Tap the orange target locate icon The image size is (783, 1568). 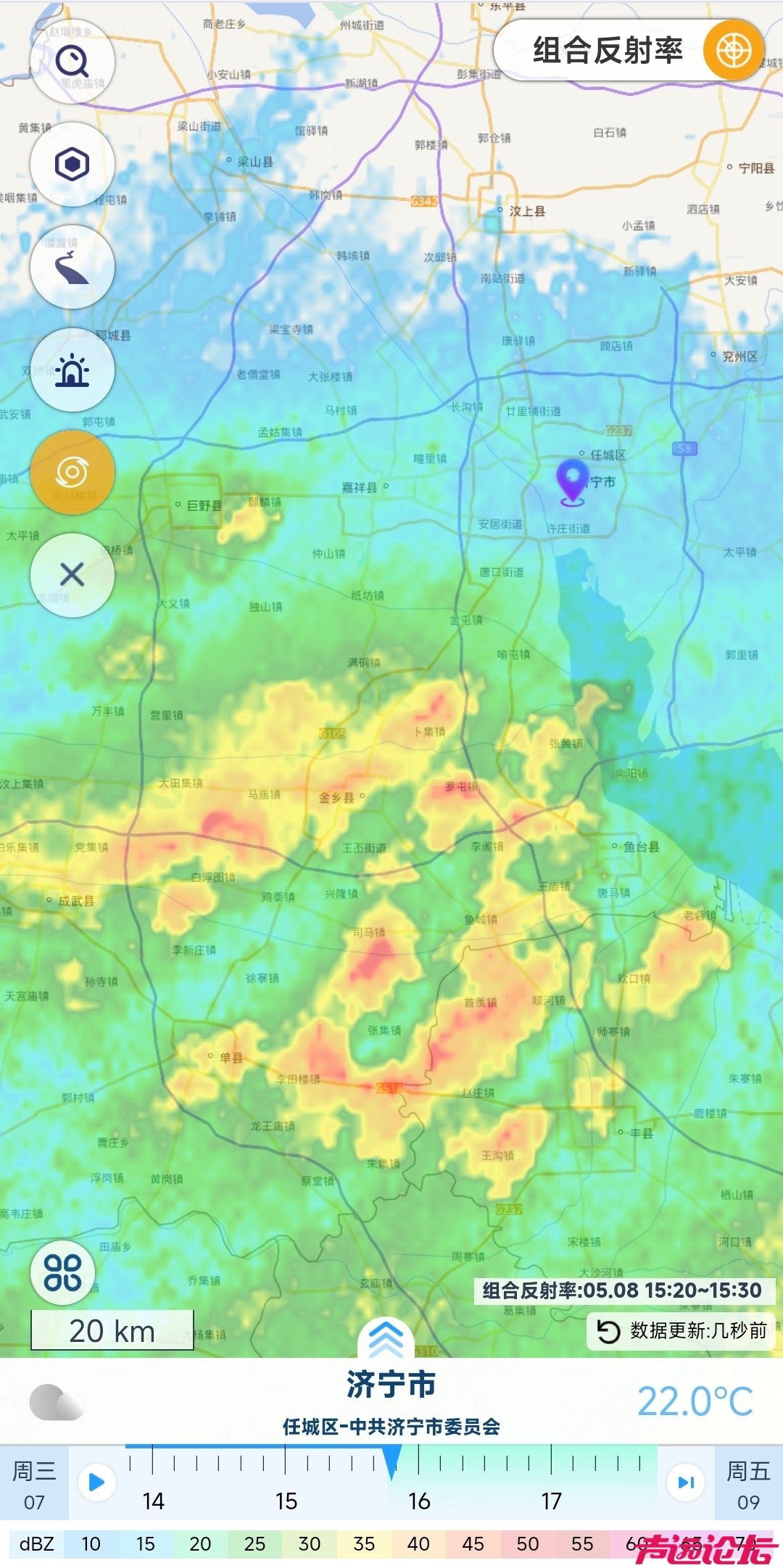(x=733, y=51)
